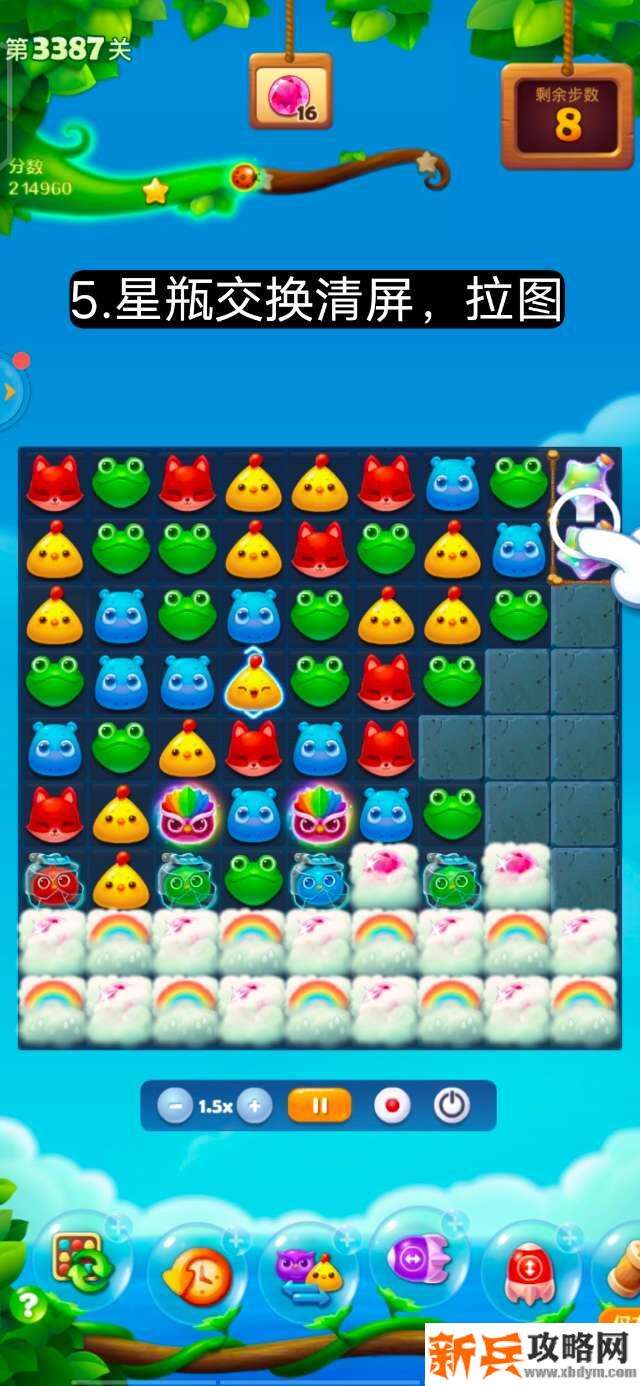Tap the power button in the control bar
The image size is (640, 1386).
pyautogui.click(x=452, y=1106)
